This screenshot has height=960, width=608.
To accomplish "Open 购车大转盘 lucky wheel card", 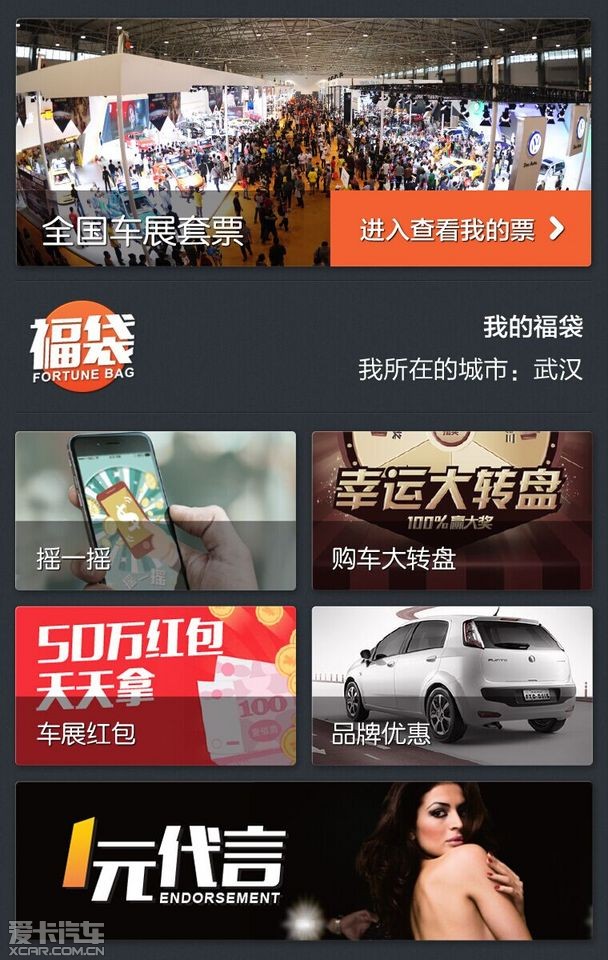I will [x=452, y=511].
